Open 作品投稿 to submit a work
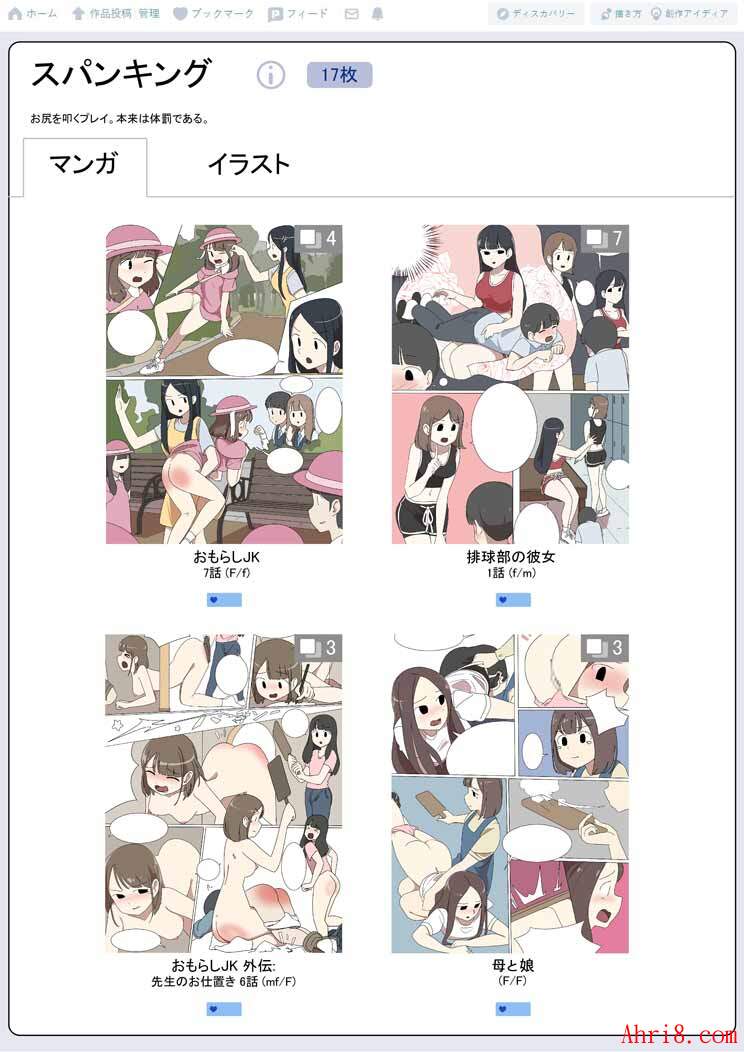The width and height of the screenshot is (744, 1052). click(102, 14)
